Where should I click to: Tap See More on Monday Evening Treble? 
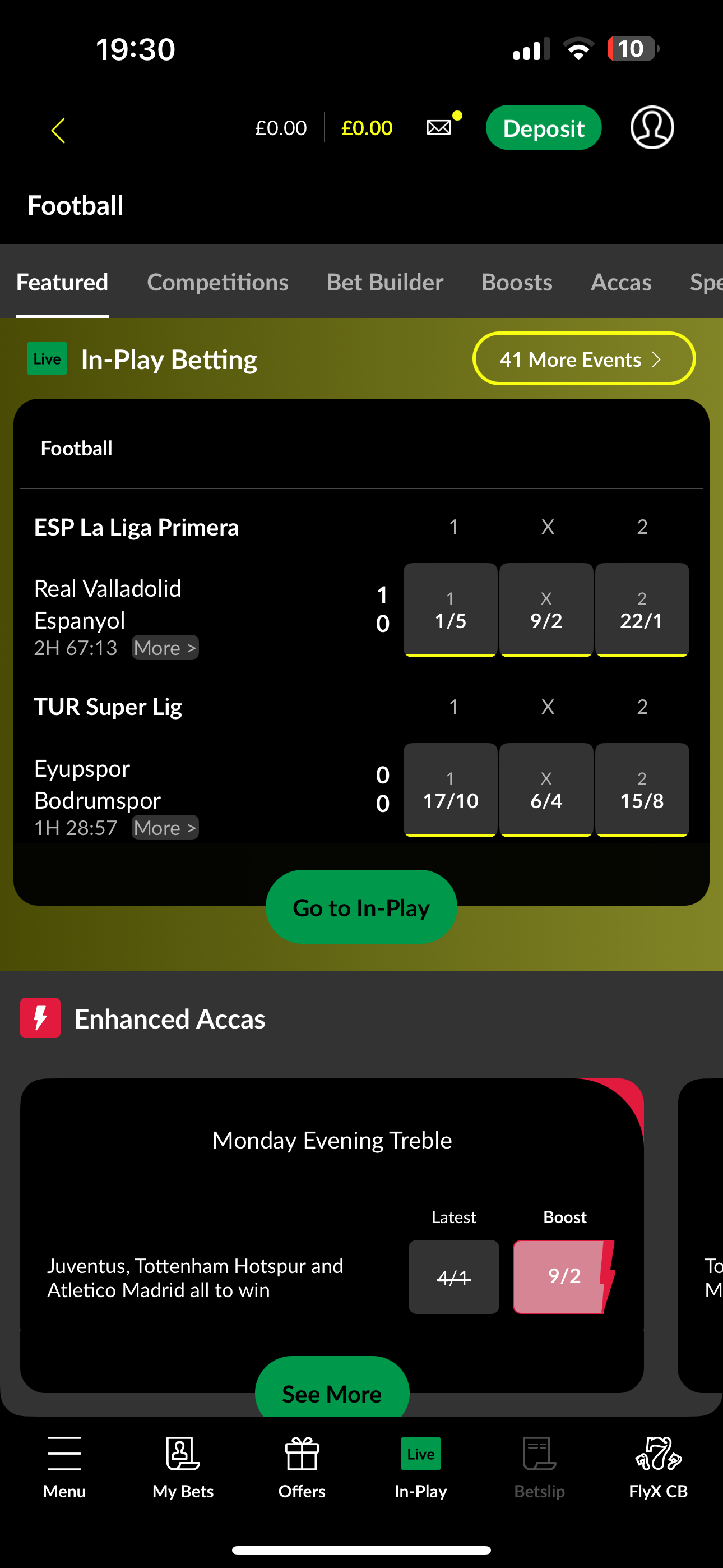click(x=332, y=1393)
